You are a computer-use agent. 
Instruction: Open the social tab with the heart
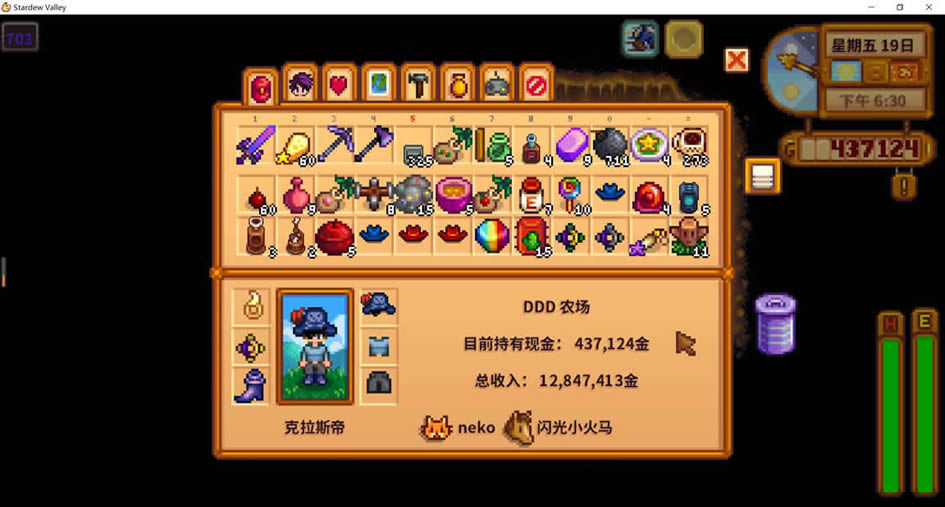[339, 86]
